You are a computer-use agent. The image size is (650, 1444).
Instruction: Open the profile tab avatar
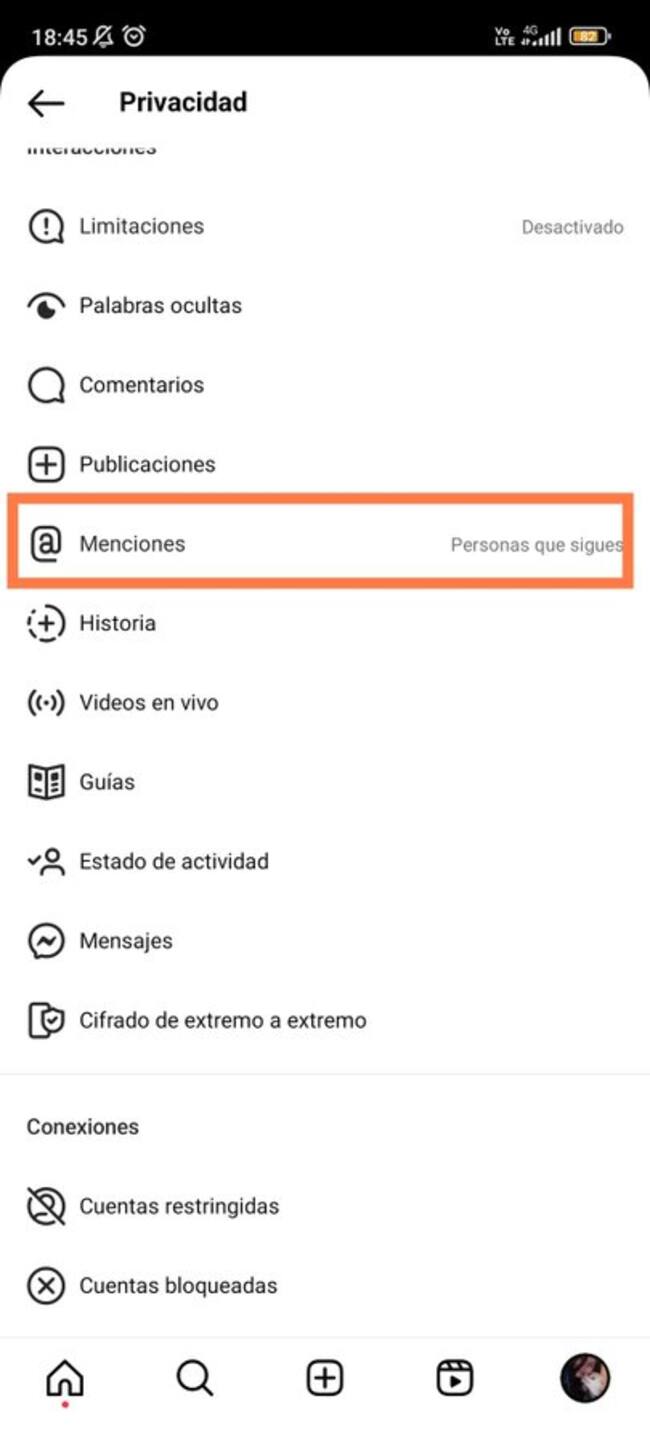pyautogui.click(x=584, y=1380)
